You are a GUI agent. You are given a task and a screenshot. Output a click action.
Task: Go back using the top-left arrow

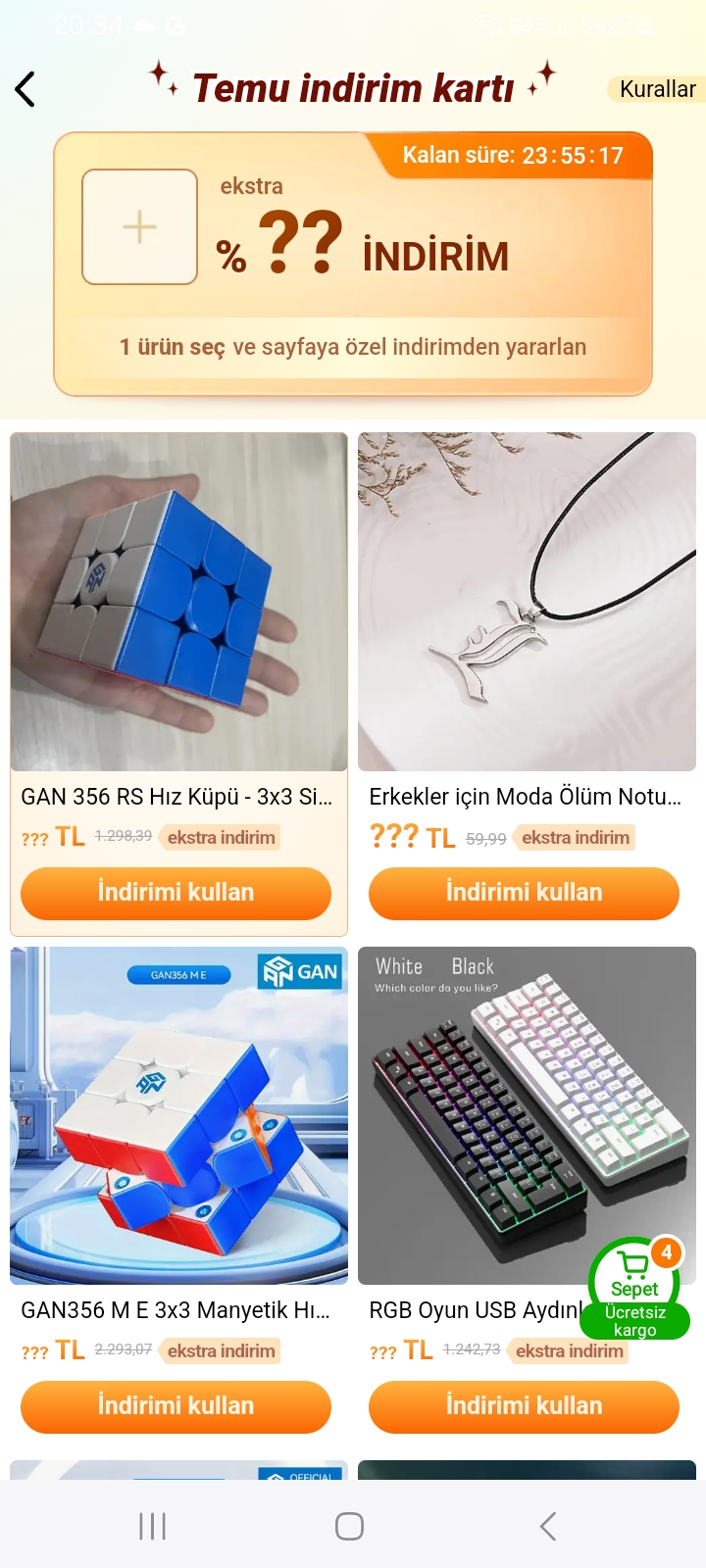[x=26, y=89]
